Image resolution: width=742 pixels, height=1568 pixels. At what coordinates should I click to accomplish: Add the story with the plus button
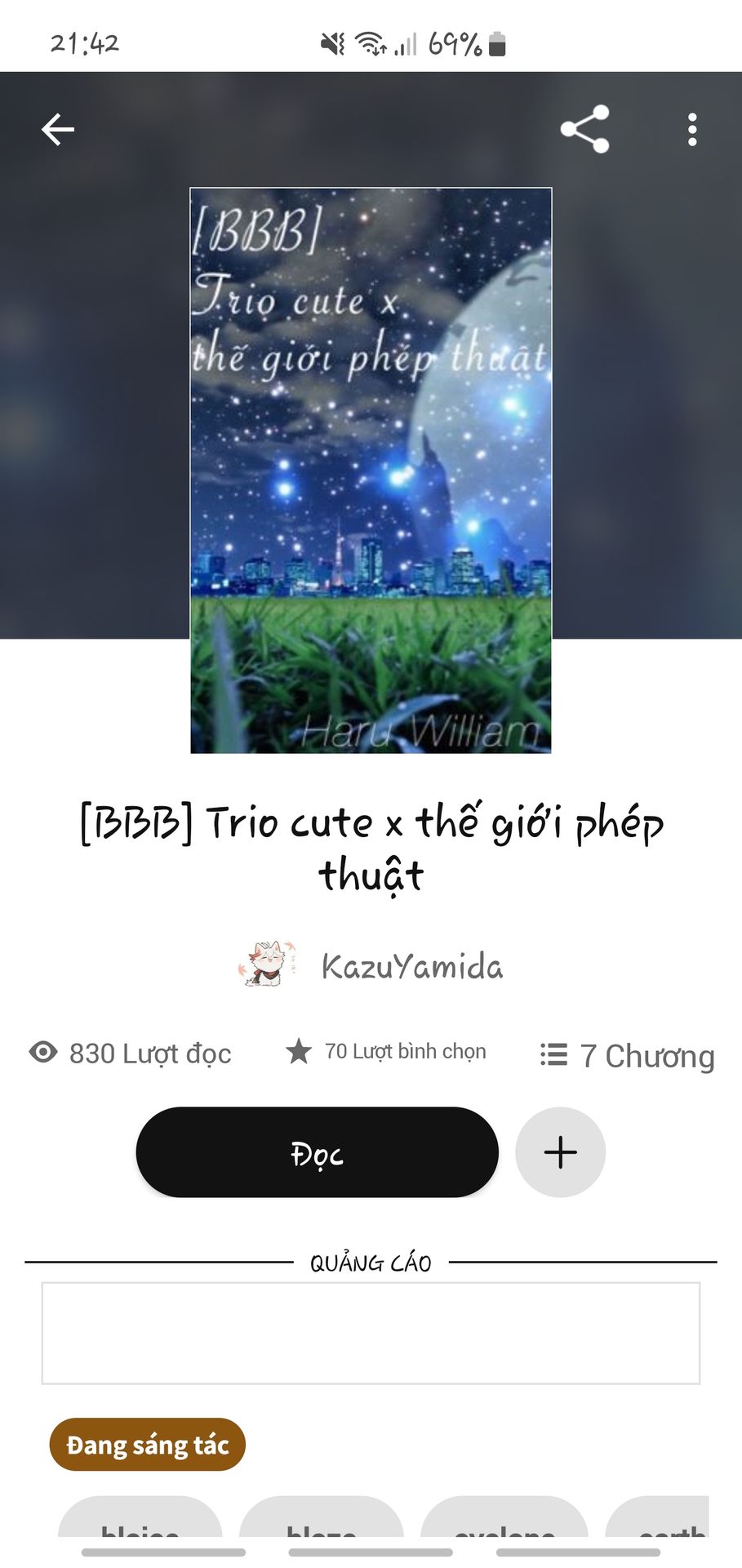pos(560,1152)
